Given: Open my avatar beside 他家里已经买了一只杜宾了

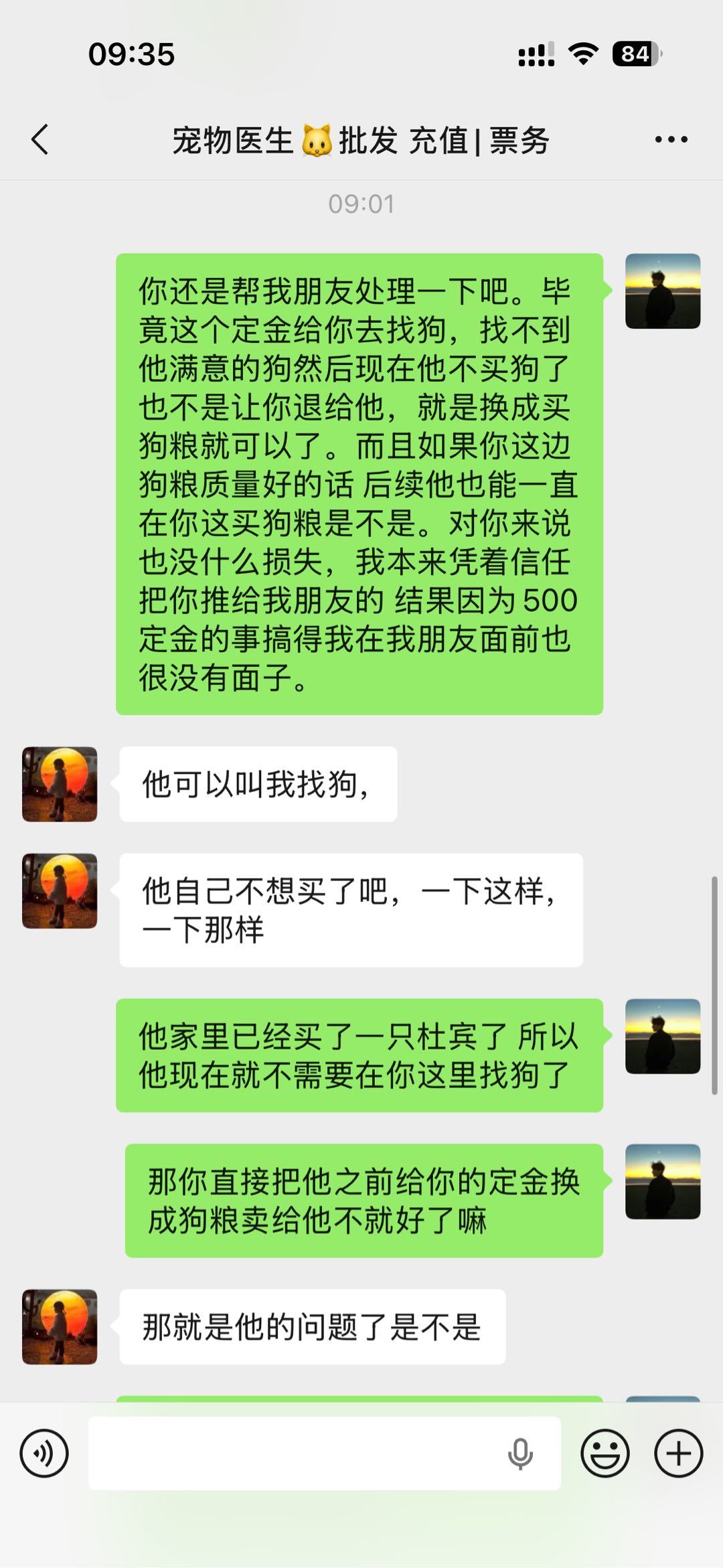Looking at the screenshot, I should (662, 1036).
